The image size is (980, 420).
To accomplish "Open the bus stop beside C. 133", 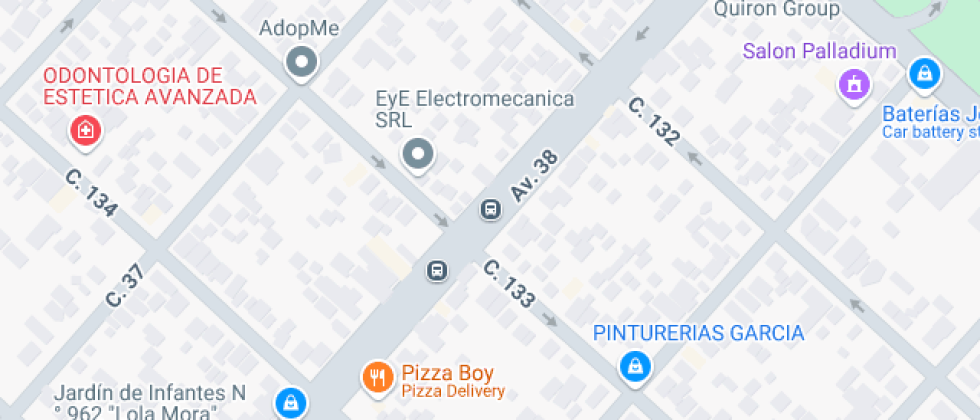I will point(437,270).
